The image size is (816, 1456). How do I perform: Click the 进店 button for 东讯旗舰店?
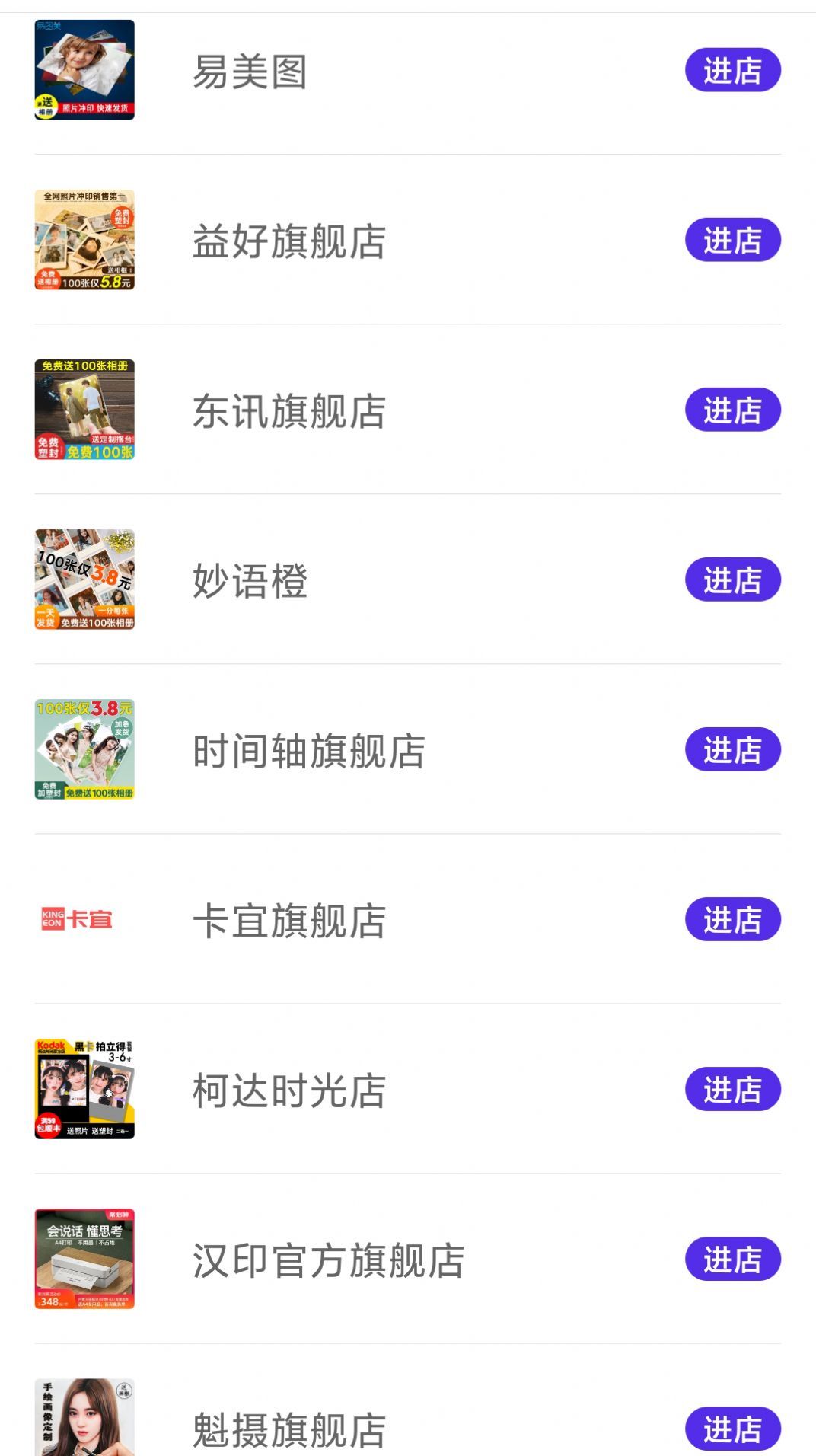732,409
